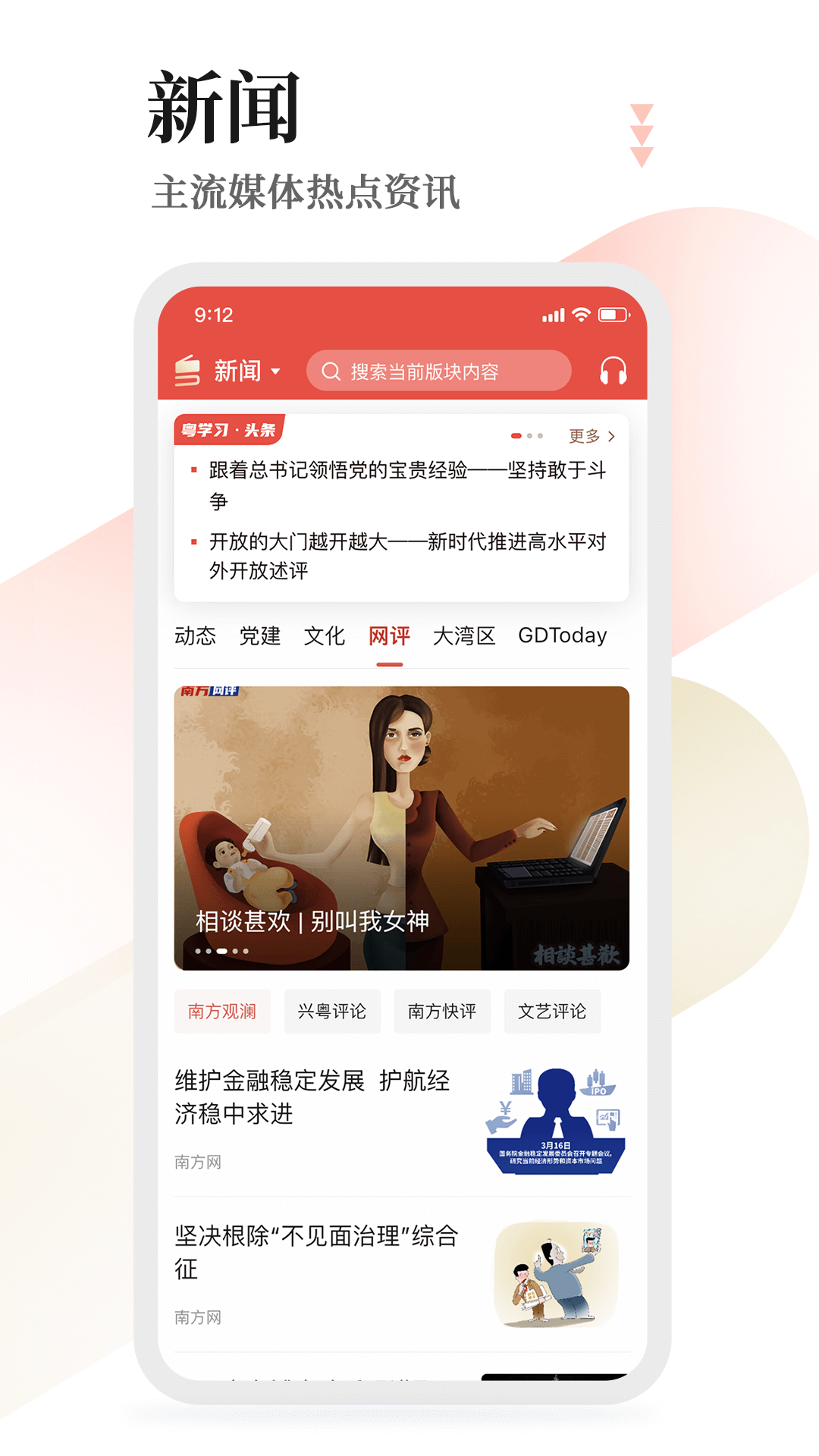Tap the signal strength icon

point(553,315)
